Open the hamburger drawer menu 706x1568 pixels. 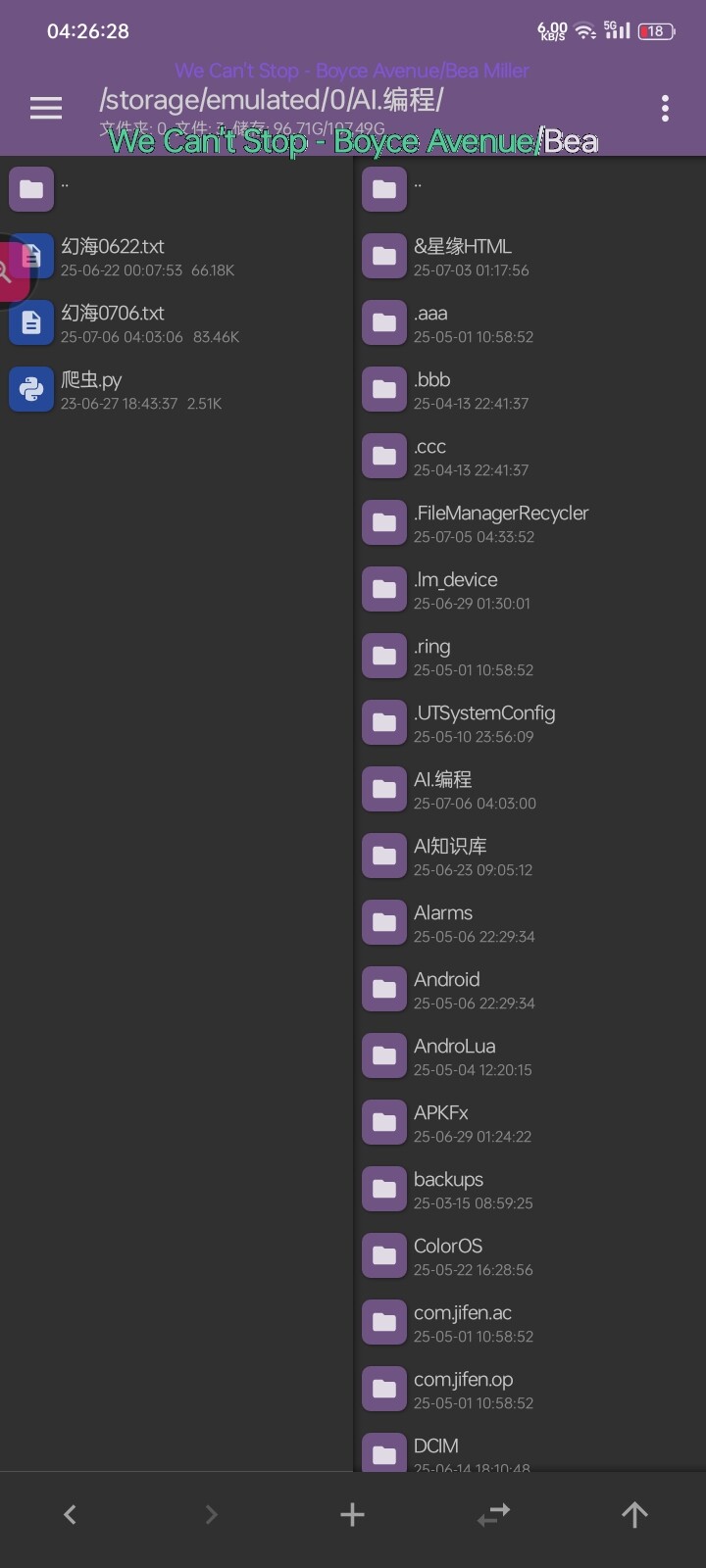point(46,108)
